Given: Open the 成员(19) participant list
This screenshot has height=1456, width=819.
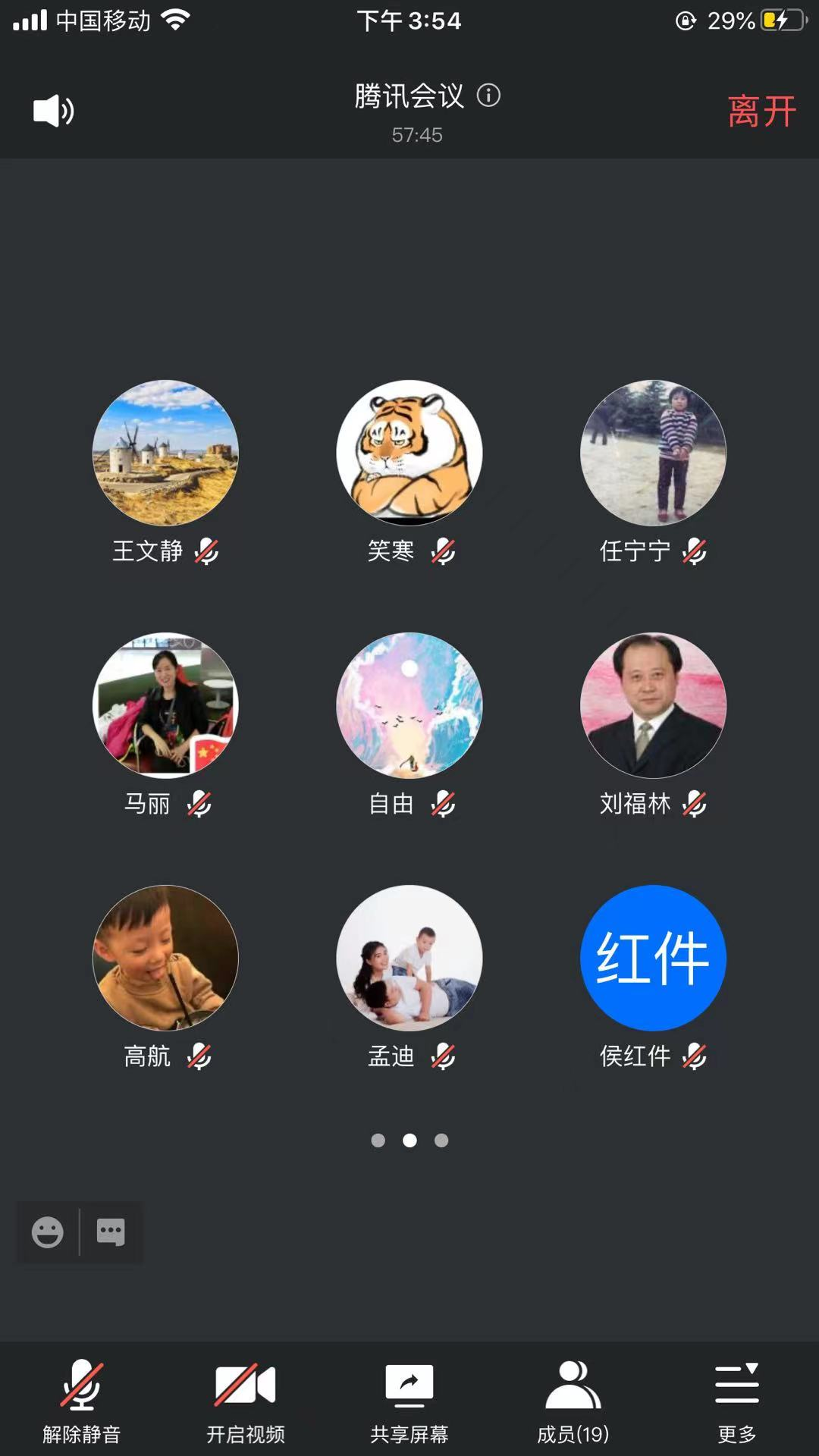Looking at the screenshot, I should click(573, 1400).
